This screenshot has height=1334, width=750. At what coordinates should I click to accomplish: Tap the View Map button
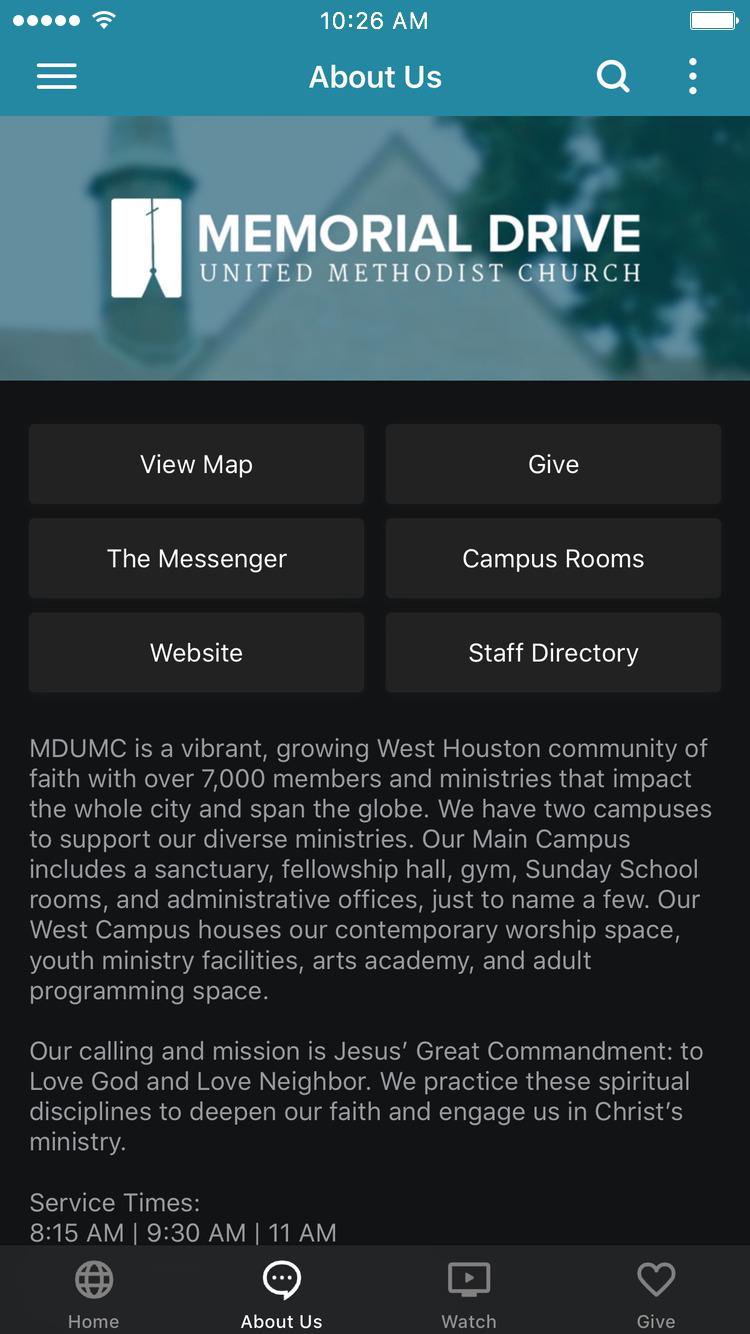click(x=196, y=464)
